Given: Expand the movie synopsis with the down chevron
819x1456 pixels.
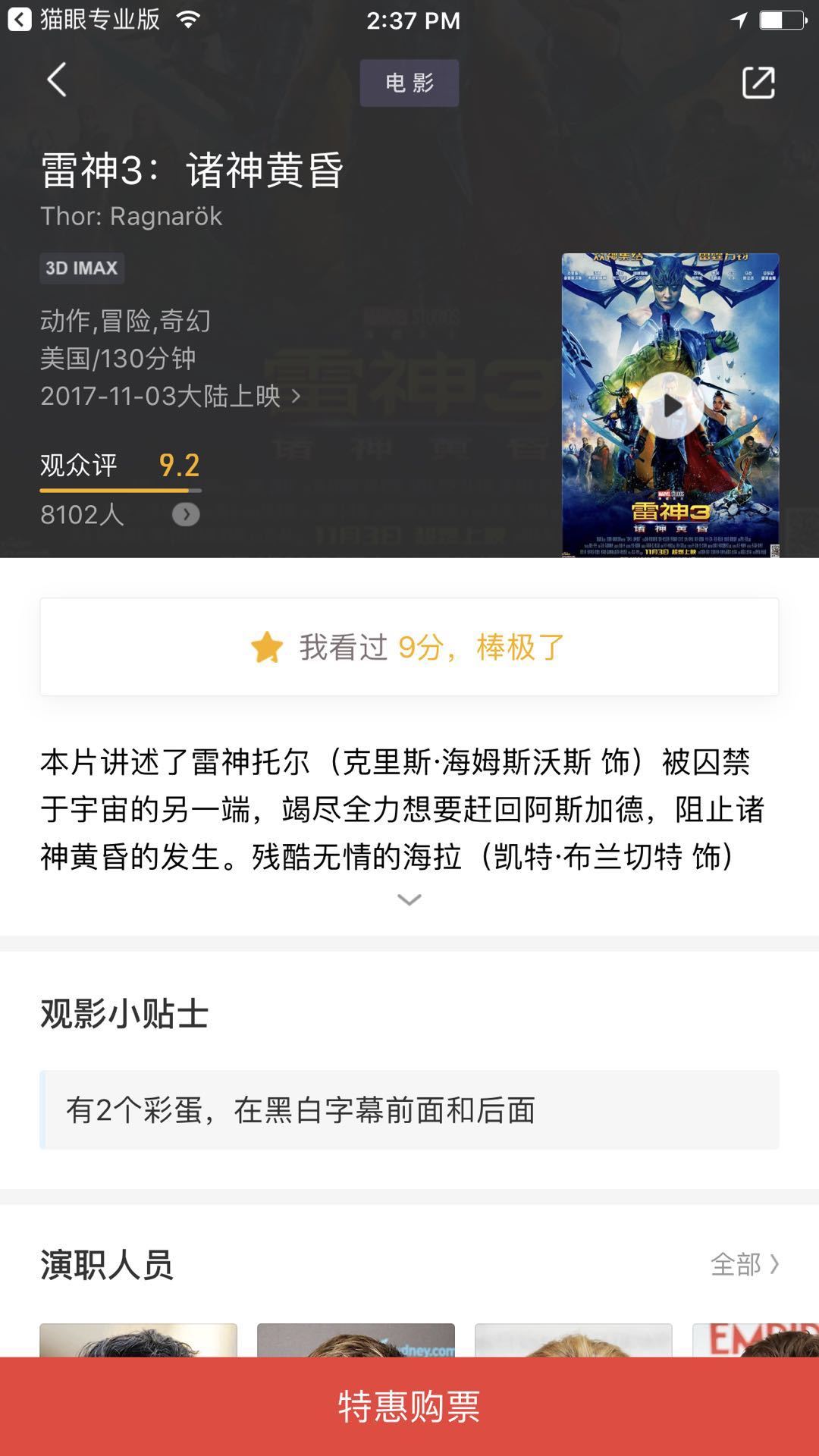Looking at the screenshot, I should click(x=409, y=900).
